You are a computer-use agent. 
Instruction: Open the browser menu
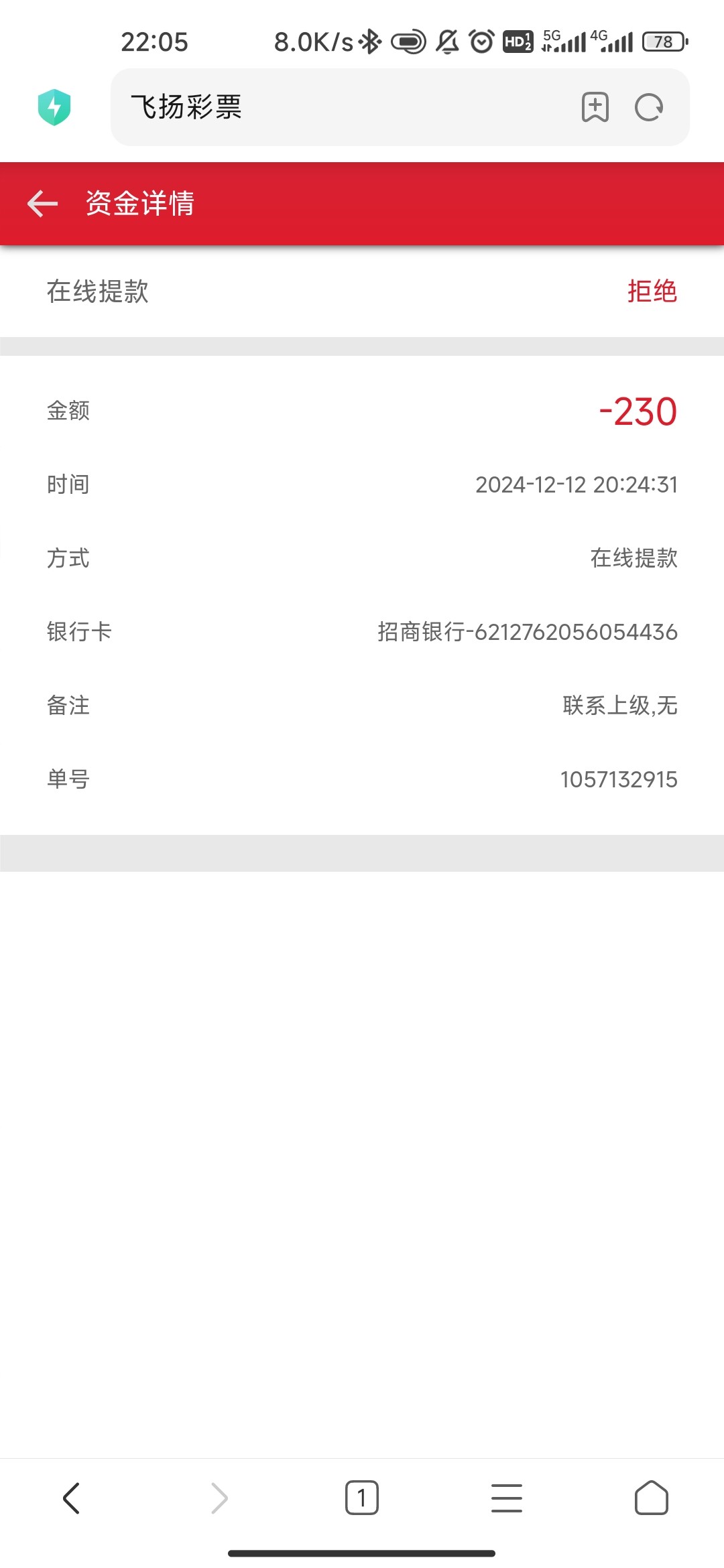point(507,1498)
